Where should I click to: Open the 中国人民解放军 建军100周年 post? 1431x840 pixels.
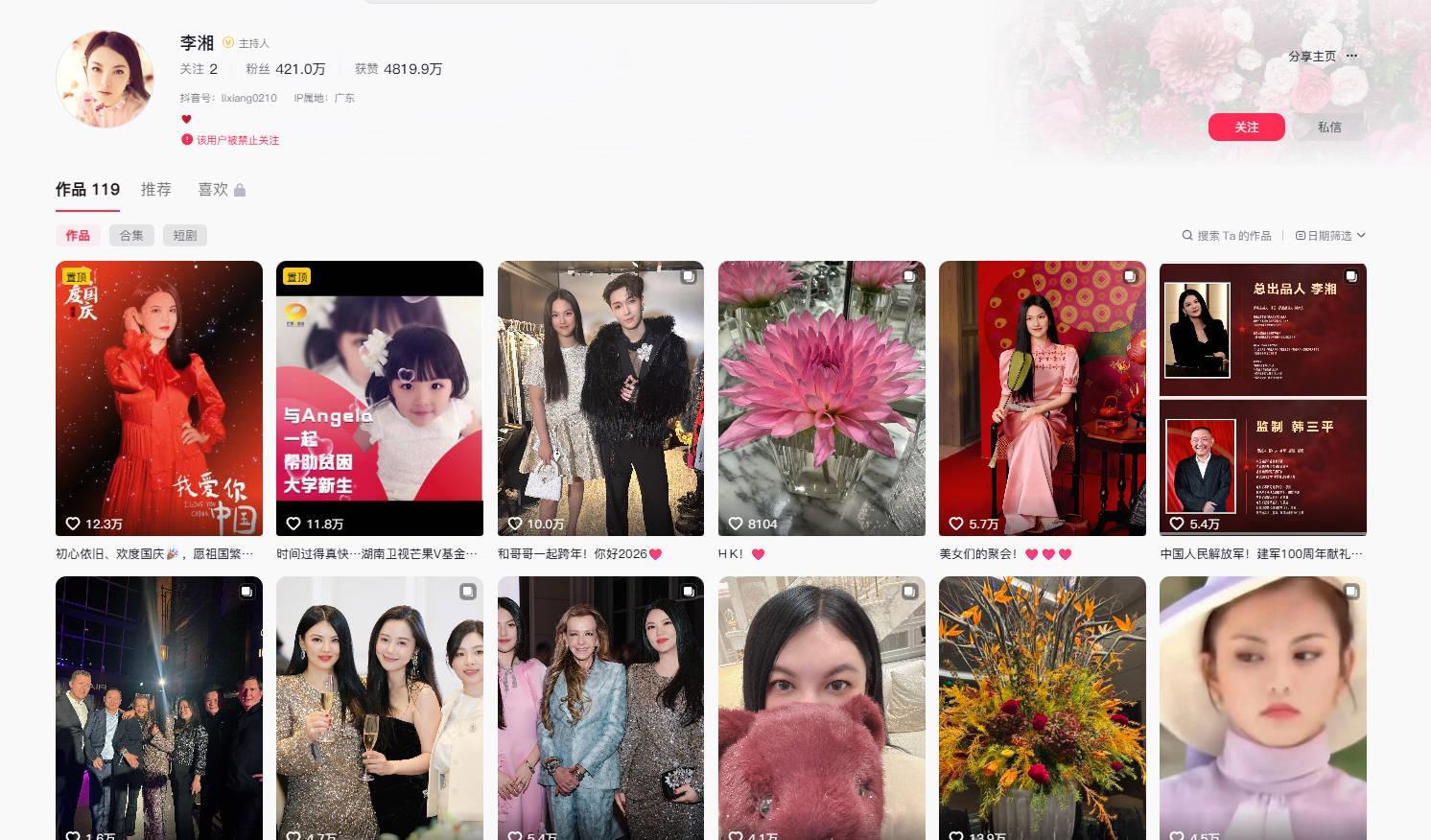point(1263,398)
